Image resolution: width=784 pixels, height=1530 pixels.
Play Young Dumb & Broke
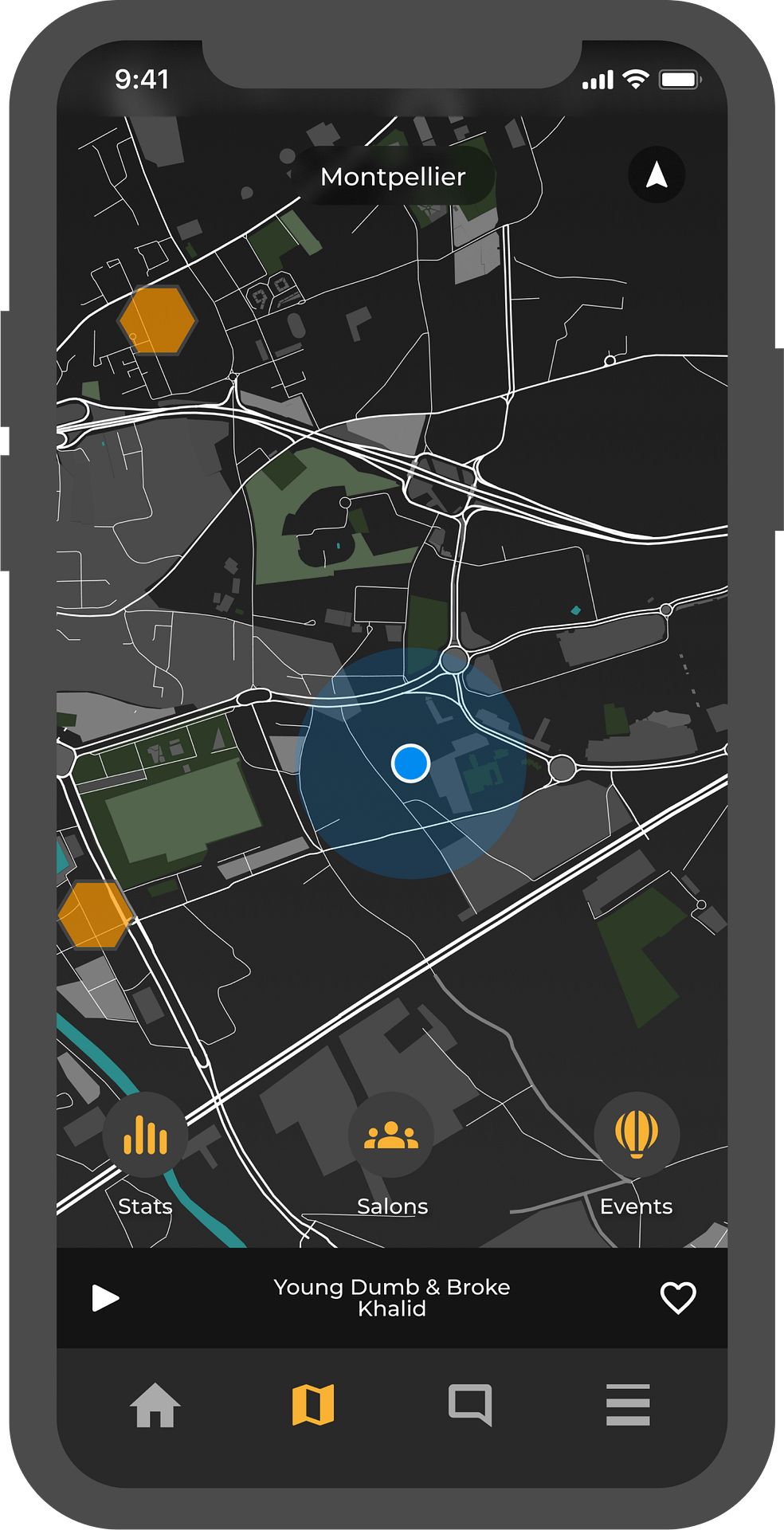[105, 1297]
